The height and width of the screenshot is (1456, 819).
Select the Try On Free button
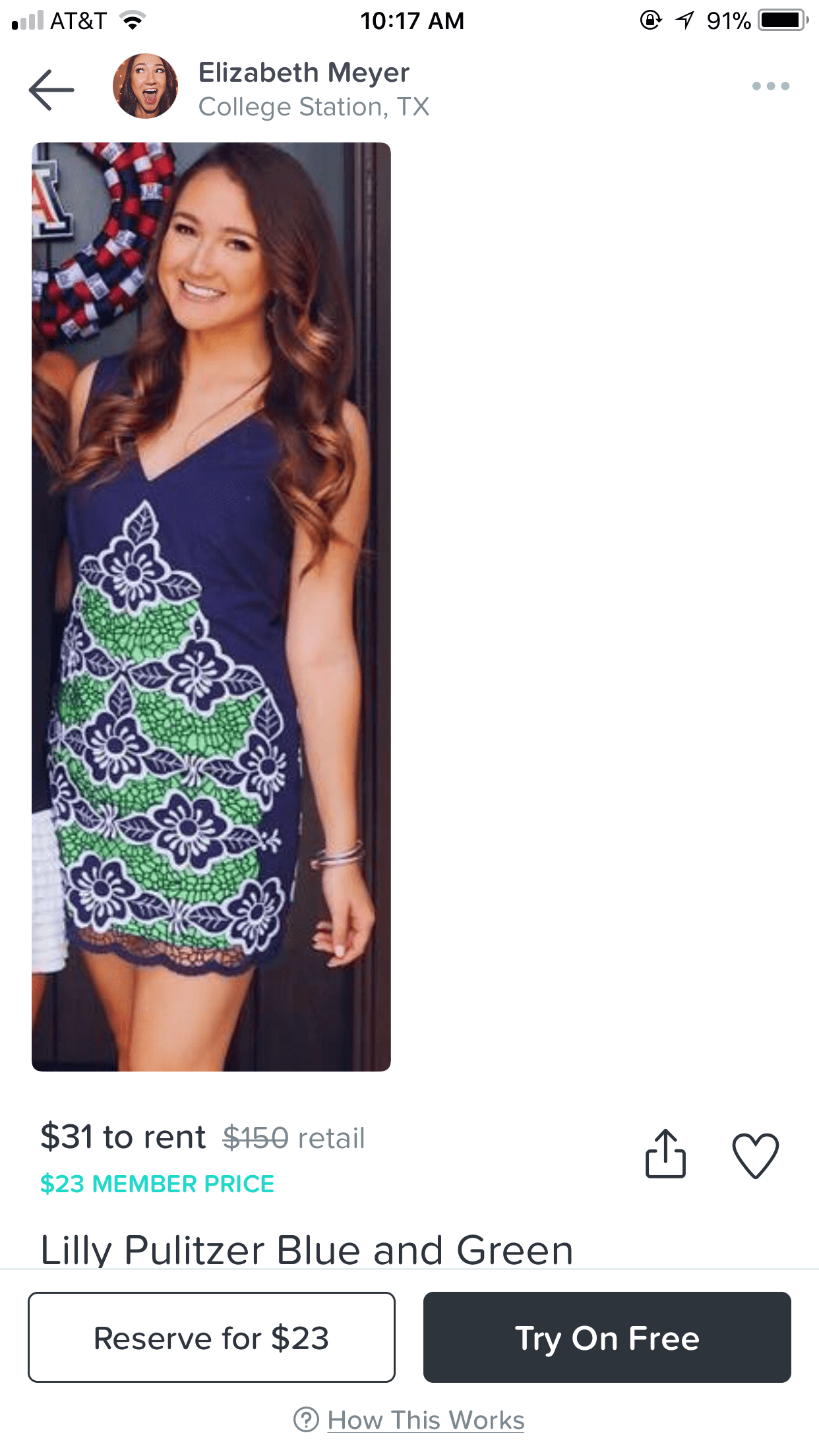point(607,1337)
